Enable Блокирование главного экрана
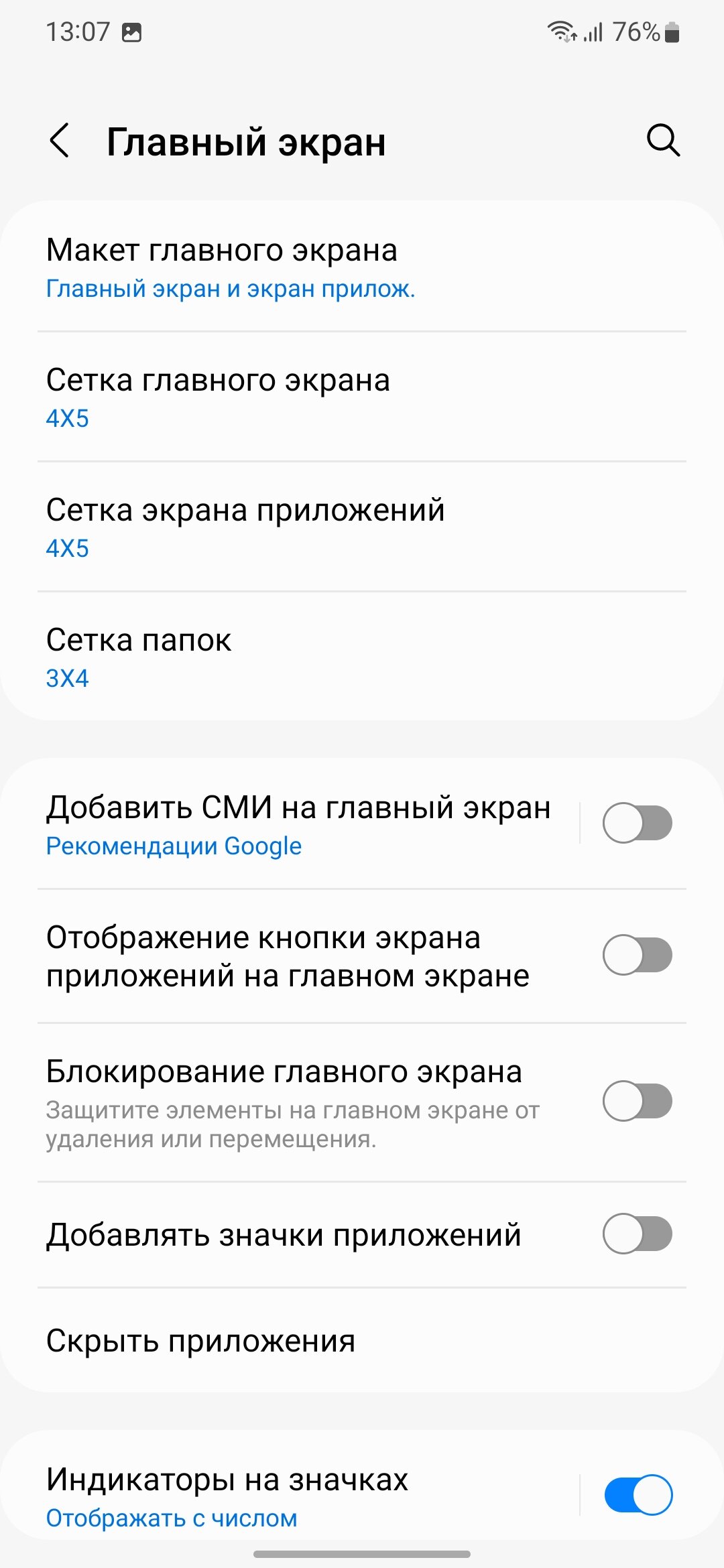The height and width of the screenshot is (1568, 724). (637, 1100)
